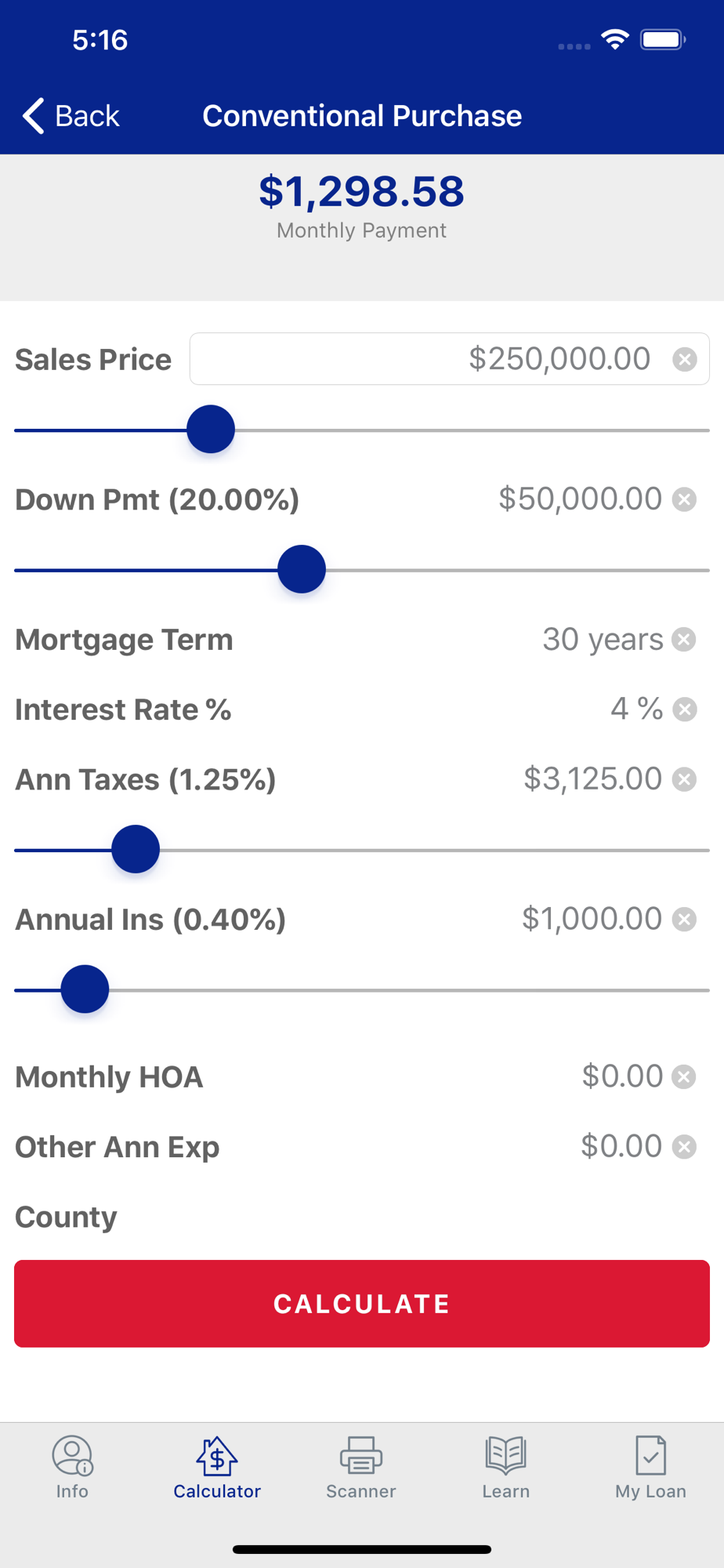Open the My Loan tab
This screenshot has width=724, height=1568.
(650, 1468)
